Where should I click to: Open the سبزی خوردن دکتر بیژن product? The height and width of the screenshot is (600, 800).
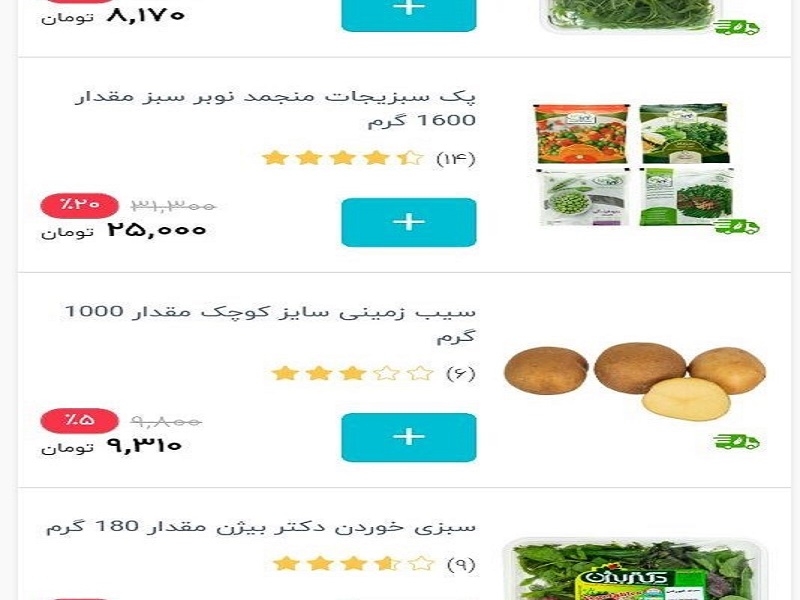[262, 526]
